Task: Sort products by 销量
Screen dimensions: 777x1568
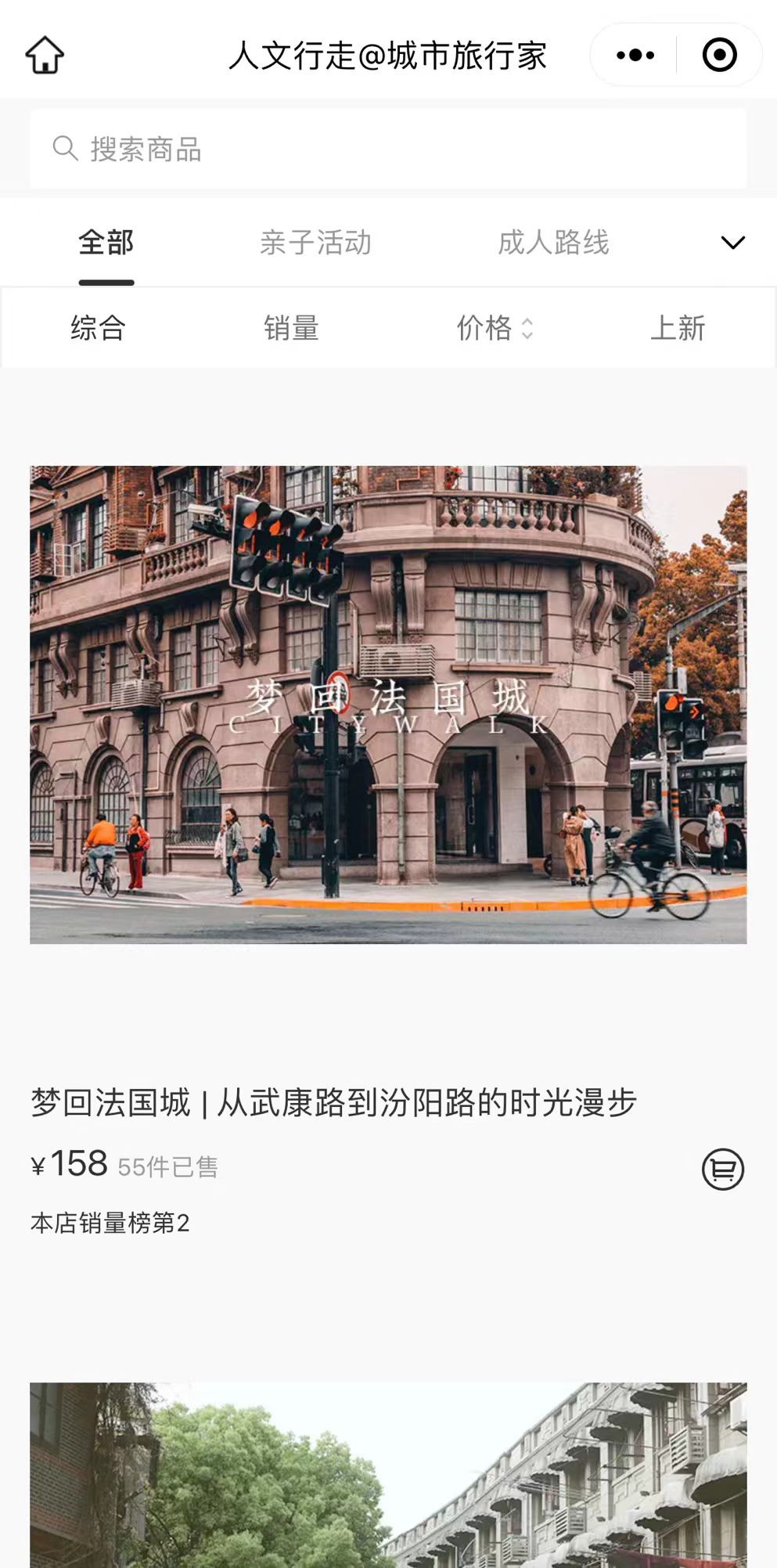Action: (x=291, y=328)
